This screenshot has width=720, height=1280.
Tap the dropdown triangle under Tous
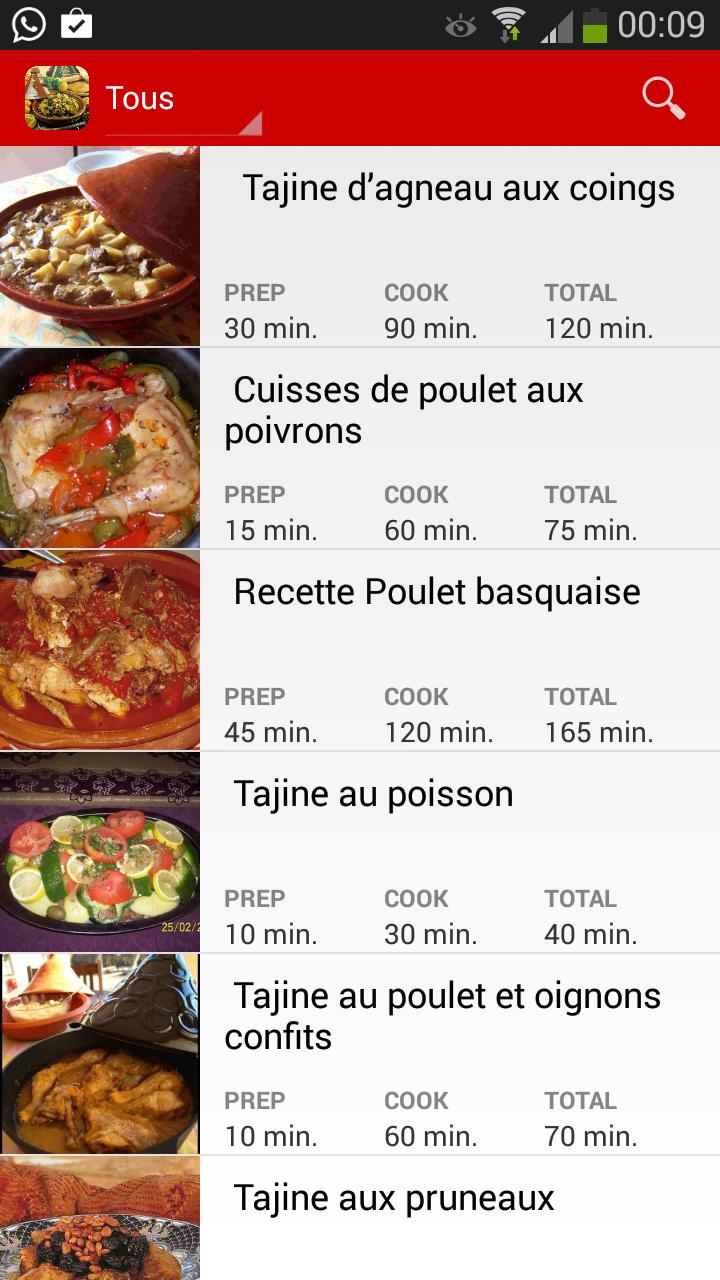251,126
